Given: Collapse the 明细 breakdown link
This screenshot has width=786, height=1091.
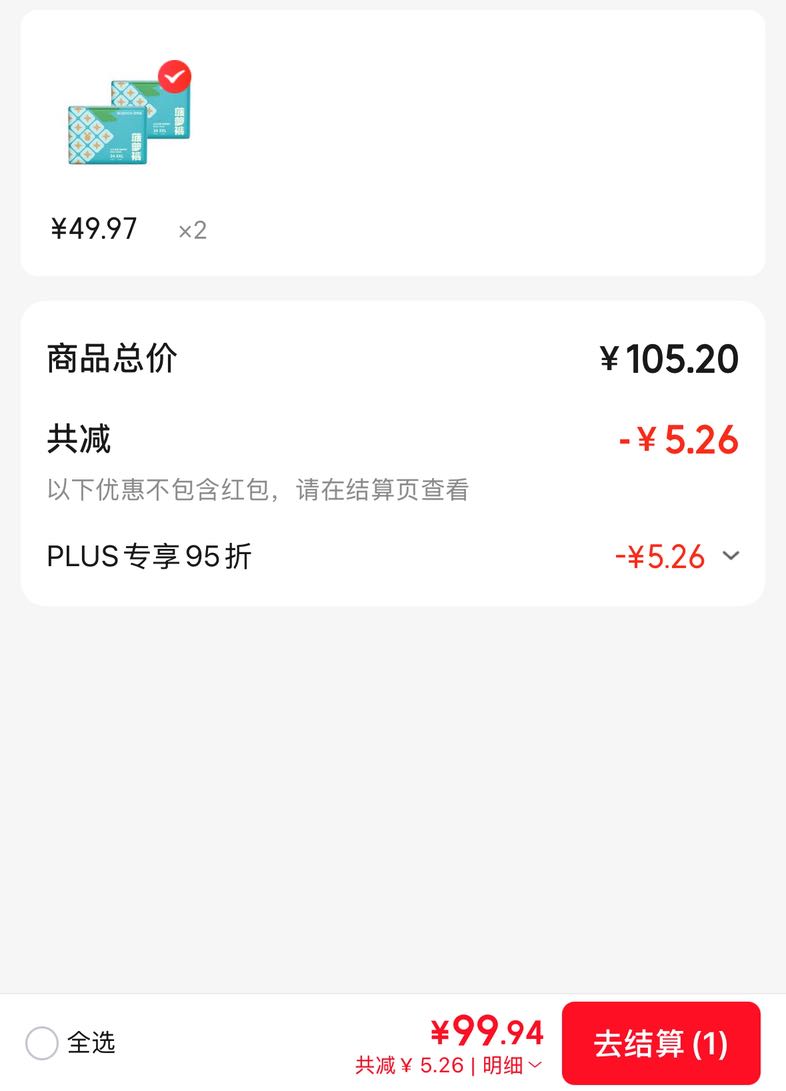Looking at the screenshot, I should pyautogui.click(x=512, y=1065).
